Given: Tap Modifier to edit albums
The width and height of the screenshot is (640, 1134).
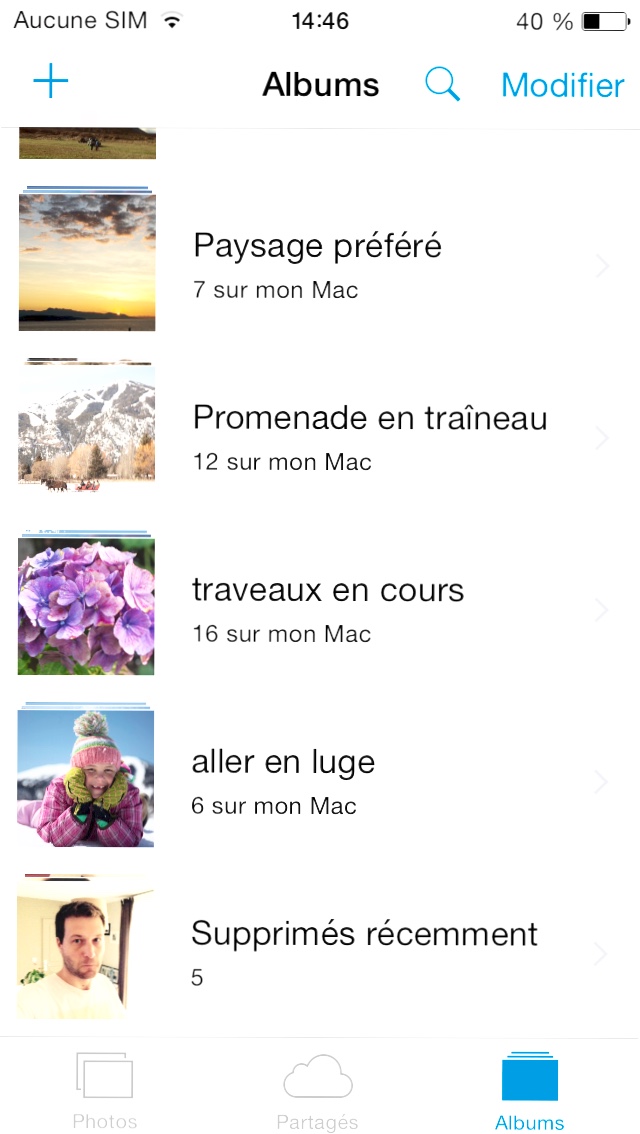Looking at the screenshot, I should pos(562,85).
